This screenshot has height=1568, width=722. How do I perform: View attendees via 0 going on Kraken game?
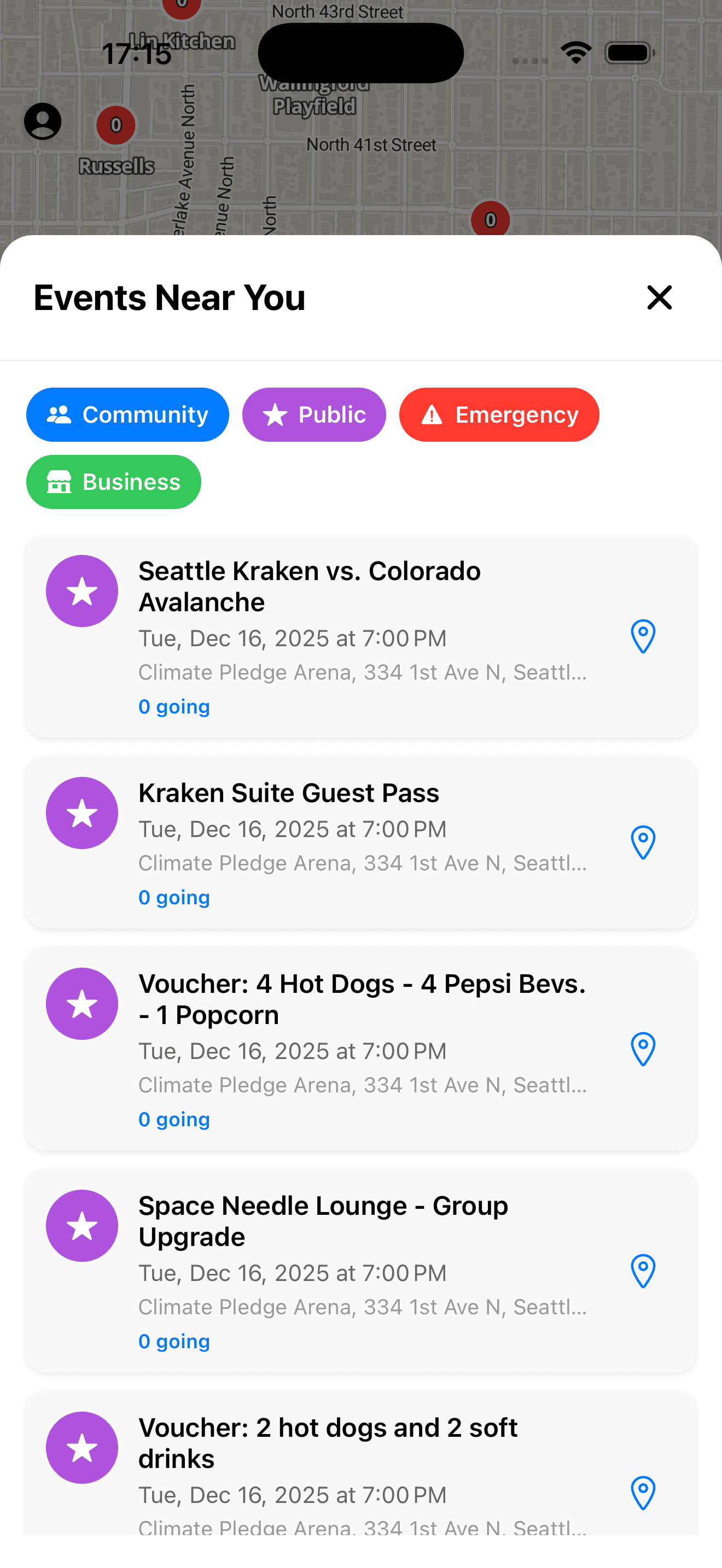point(174,706)
